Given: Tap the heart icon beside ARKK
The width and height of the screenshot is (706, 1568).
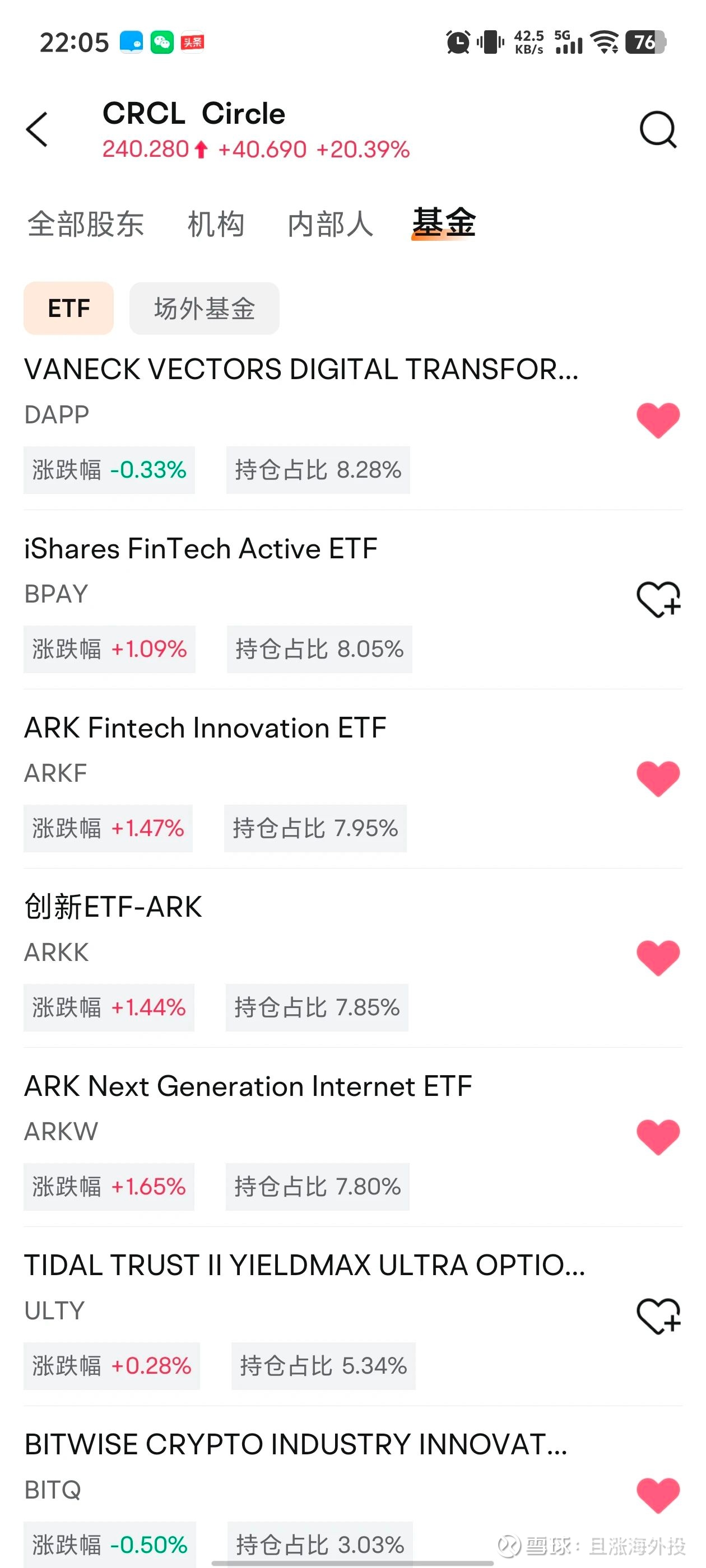Looking at the screenshot, I should click(659, 957).
